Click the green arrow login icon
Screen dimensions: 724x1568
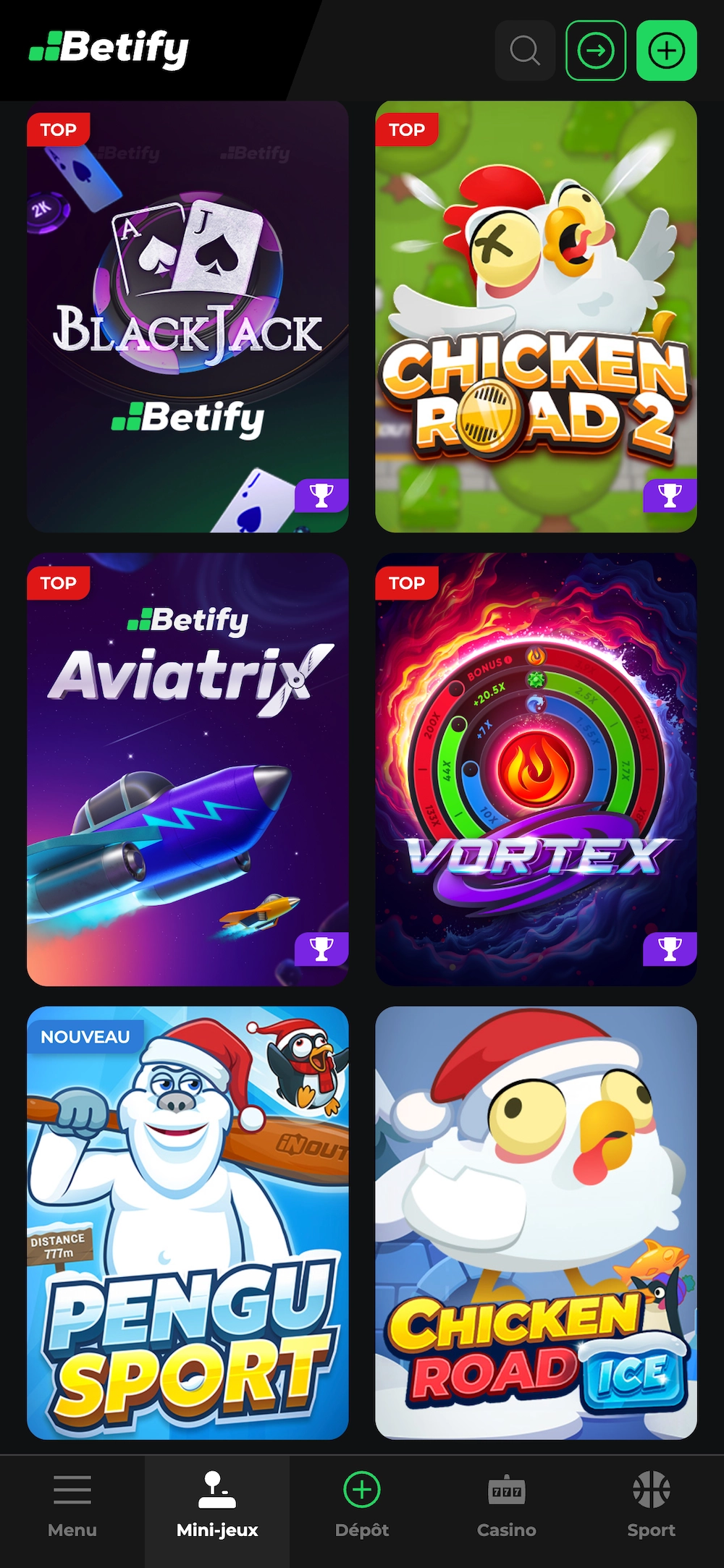[x=595, y=50]
